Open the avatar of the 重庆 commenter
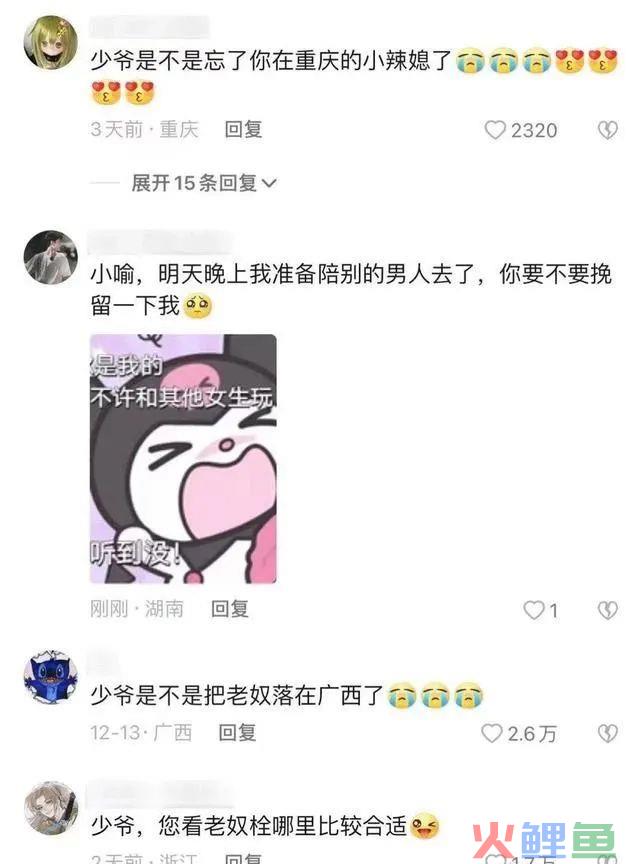The height and width of the screenshot is (864, 640). pos(50,42)
